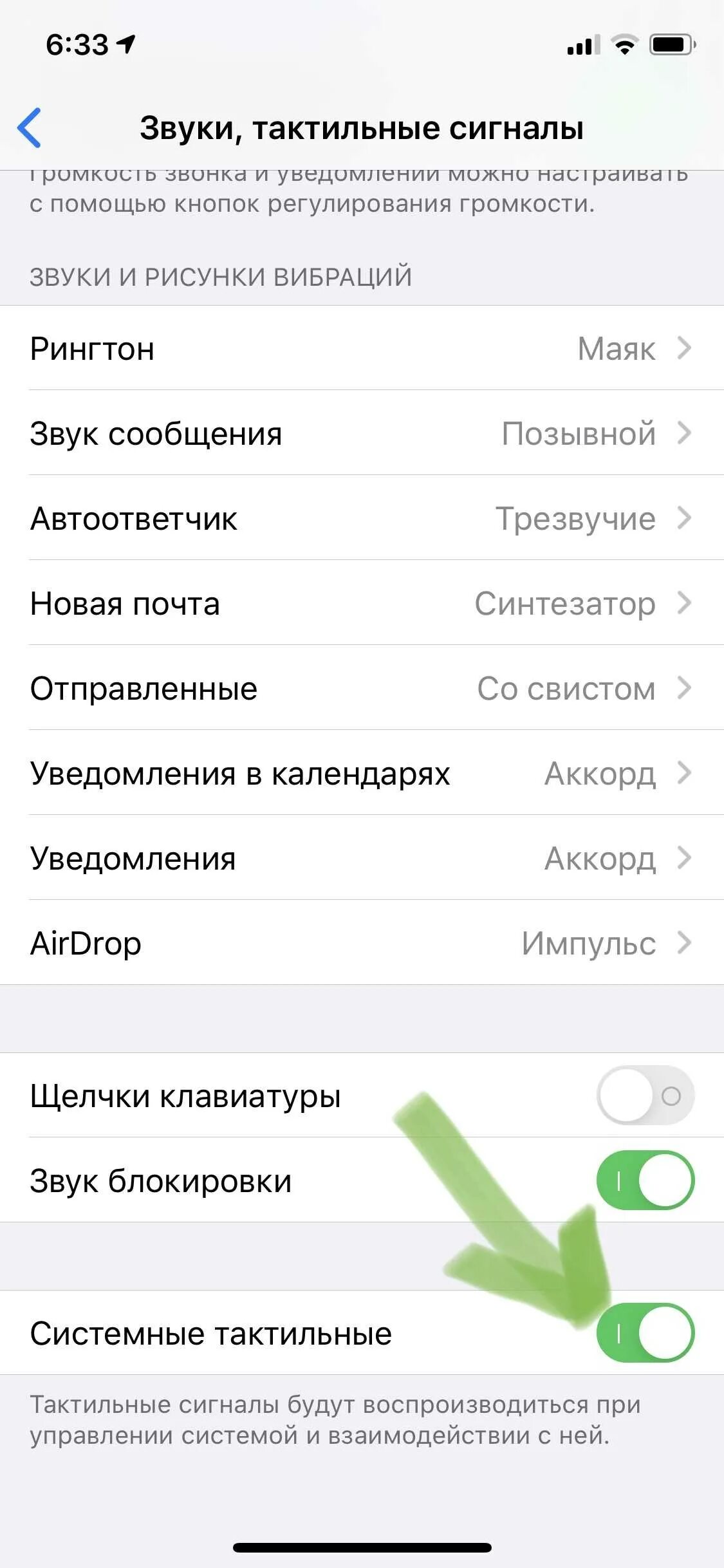Viewport: 724px width, 1568px height.
Task: Disable Системные тактильные toggle
Action: pyautogui.click(x=645, y=1332)
